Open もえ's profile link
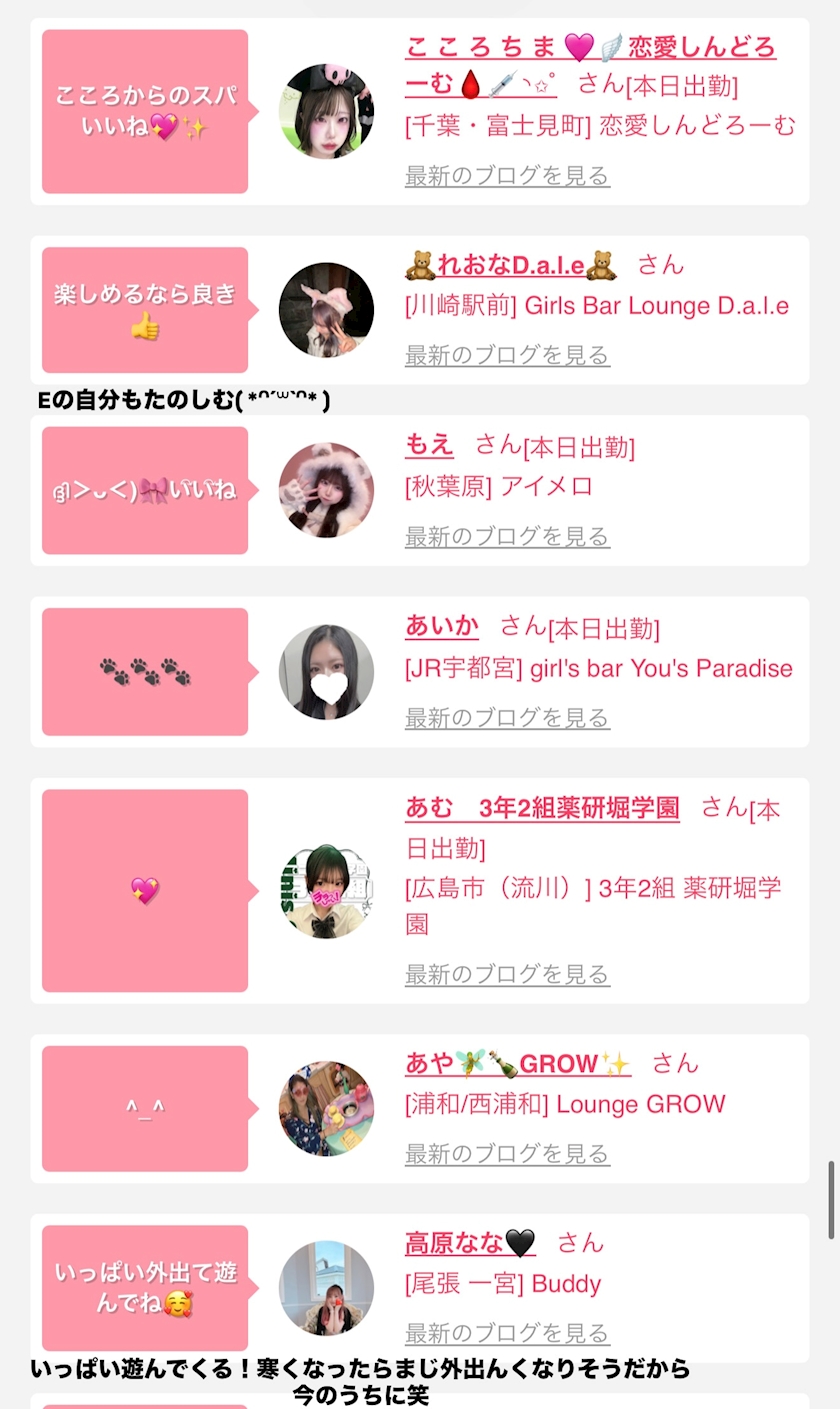Viewport: 840px width, 1409px height. [x=429, y=445]
